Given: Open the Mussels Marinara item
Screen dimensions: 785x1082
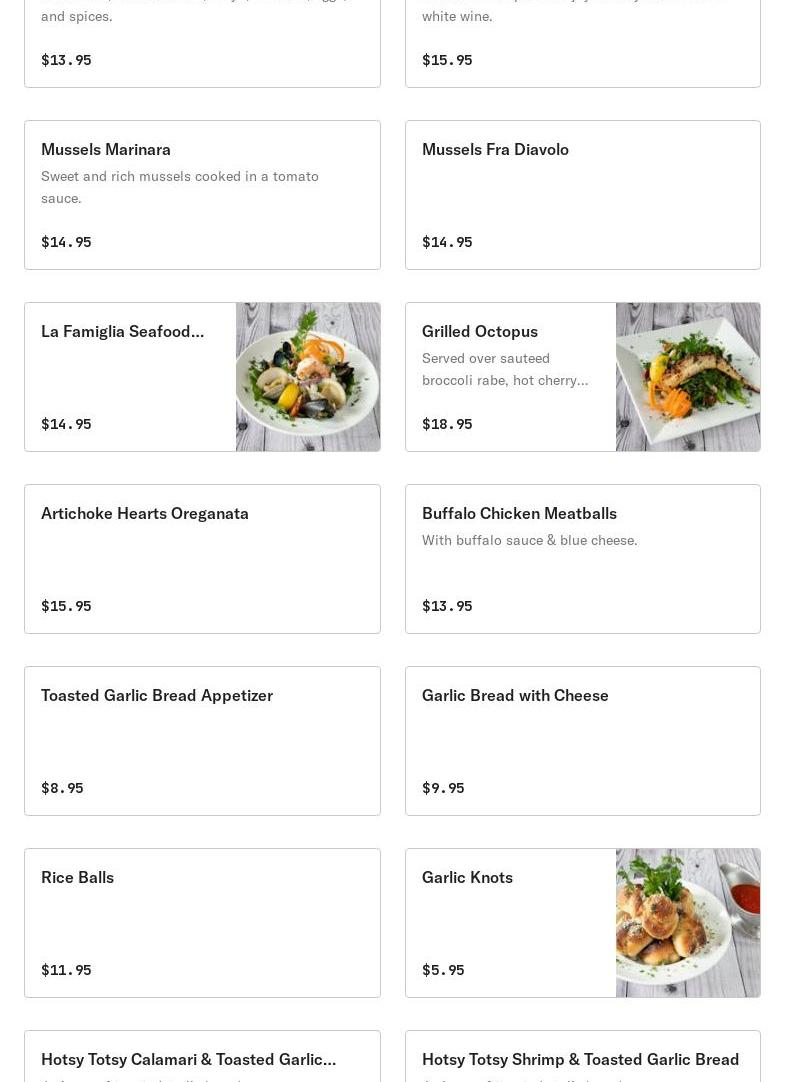Looking at the screenshot, I should [x=202, y=195].
